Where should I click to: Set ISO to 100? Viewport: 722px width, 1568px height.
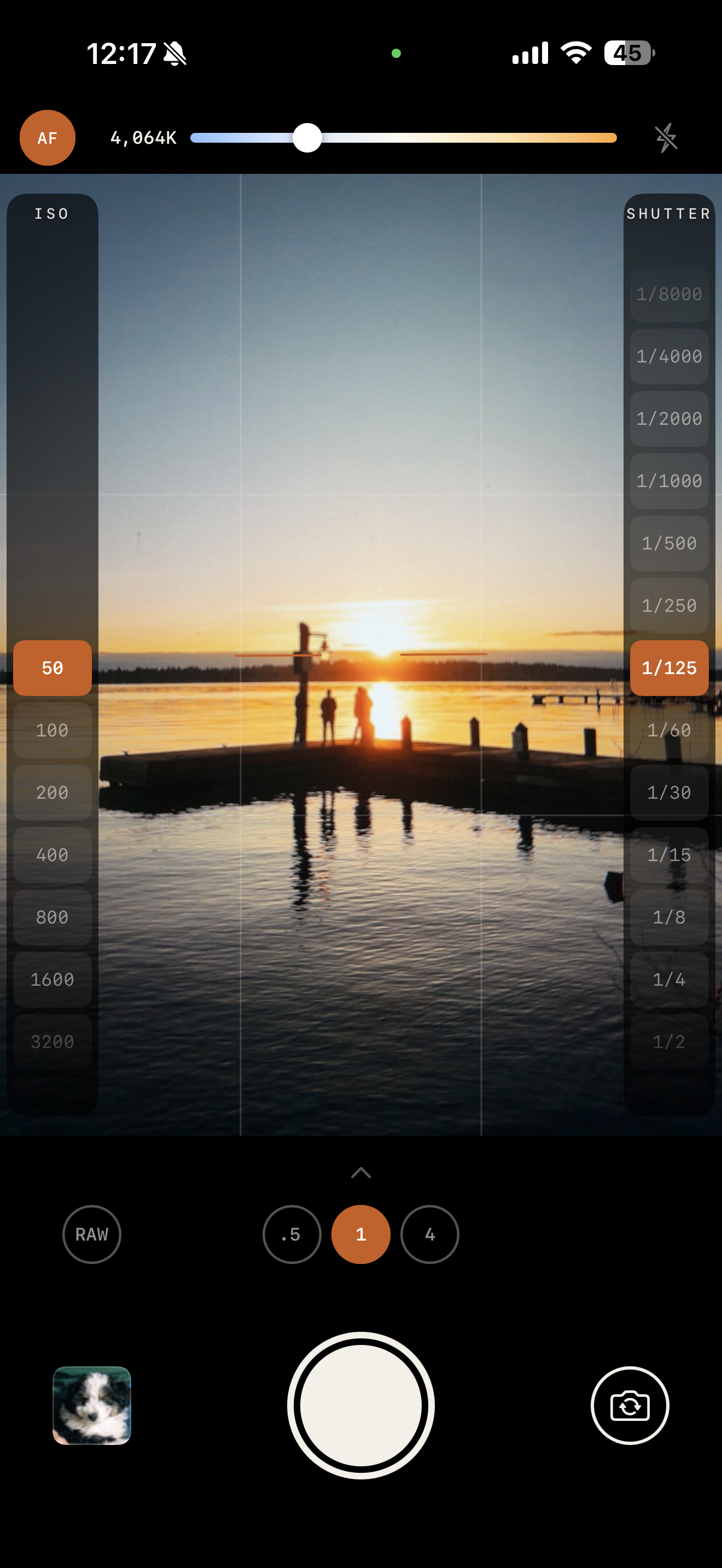52,730
